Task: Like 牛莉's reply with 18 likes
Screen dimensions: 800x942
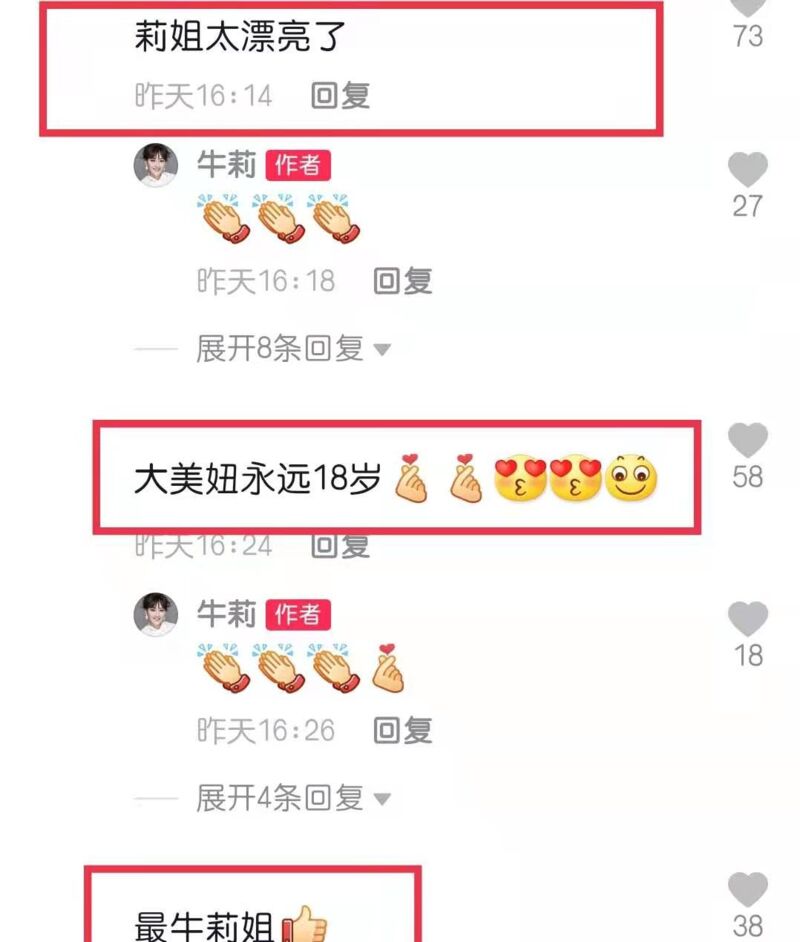Action: click(x=747, y=620)
